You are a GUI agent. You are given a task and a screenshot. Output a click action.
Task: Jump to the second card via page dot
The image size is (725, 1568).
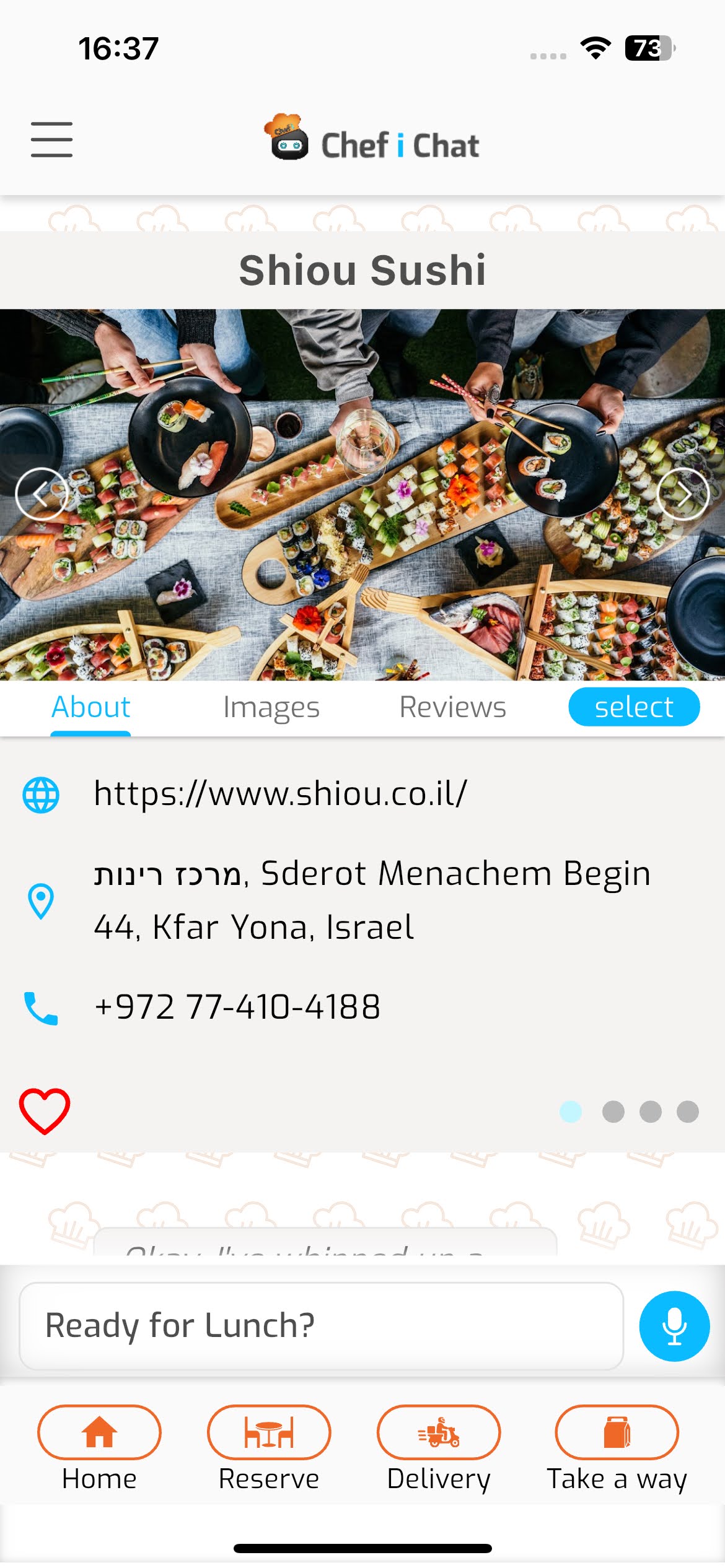click(x=613, y=1112)
